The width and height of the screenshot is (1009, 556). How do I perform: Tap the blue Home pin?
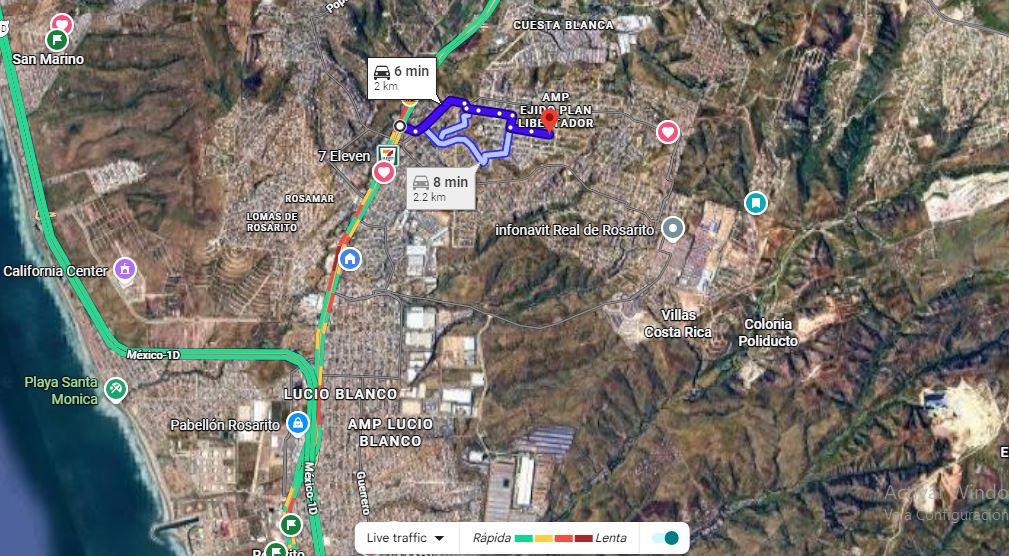350,259
